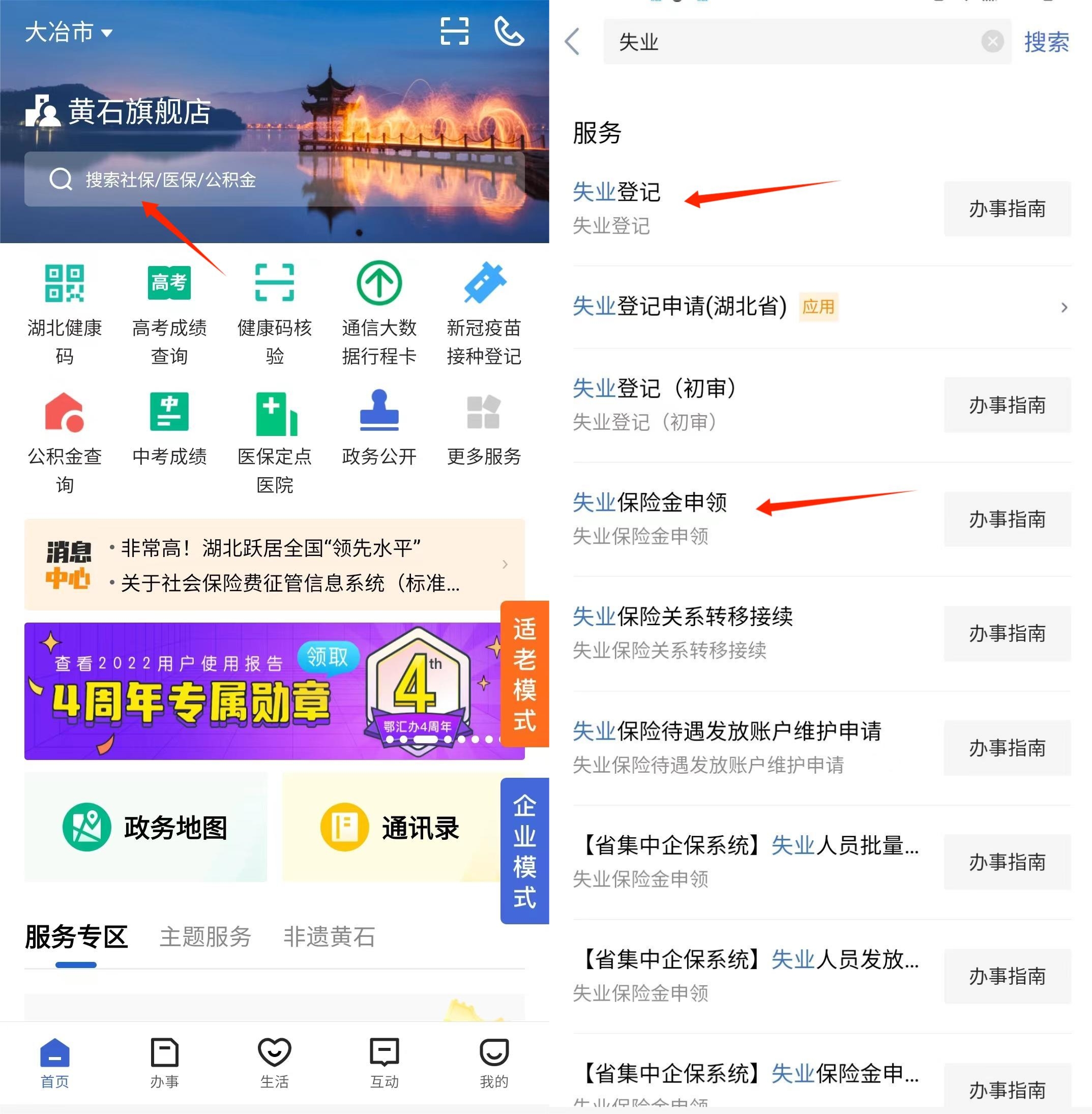Switch to 企业模式

click(524, 852)
